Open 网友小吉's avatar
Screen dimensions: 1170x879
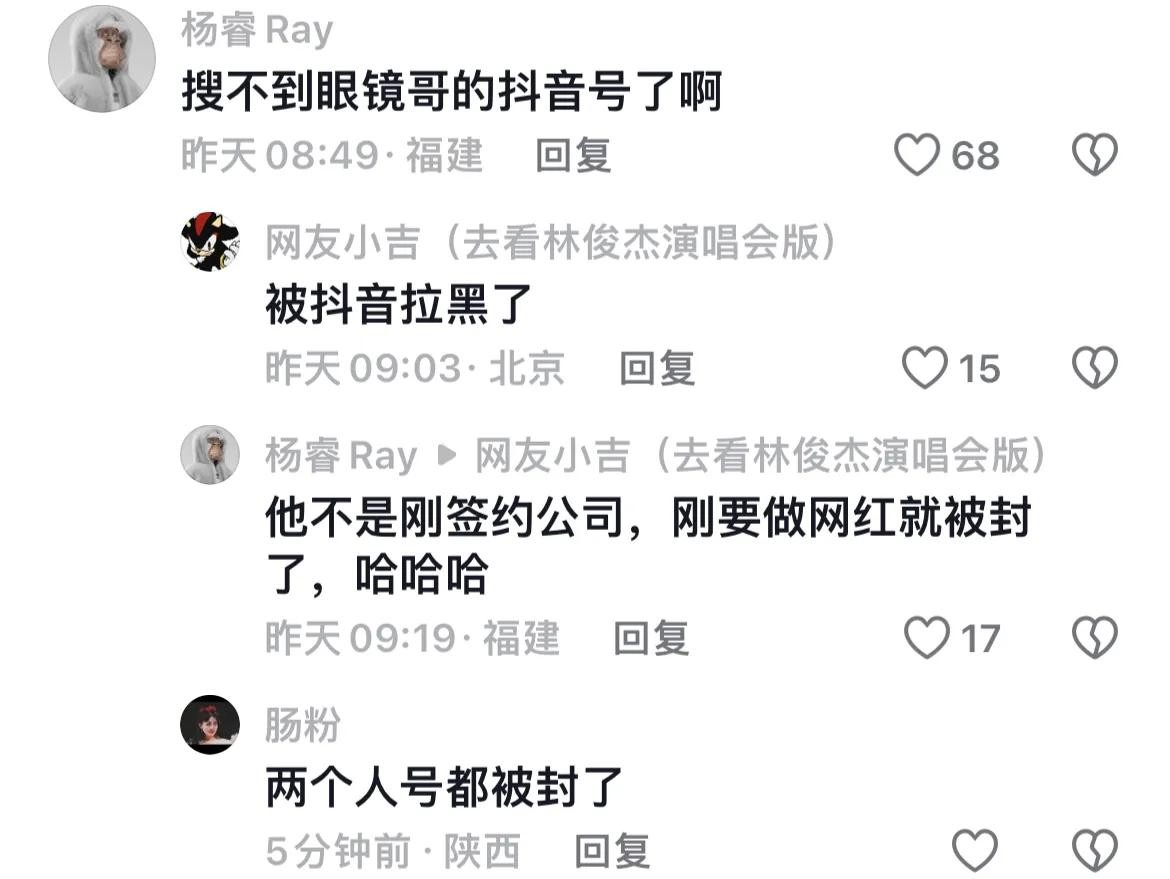pyautogui.click(x=210, y=242)
